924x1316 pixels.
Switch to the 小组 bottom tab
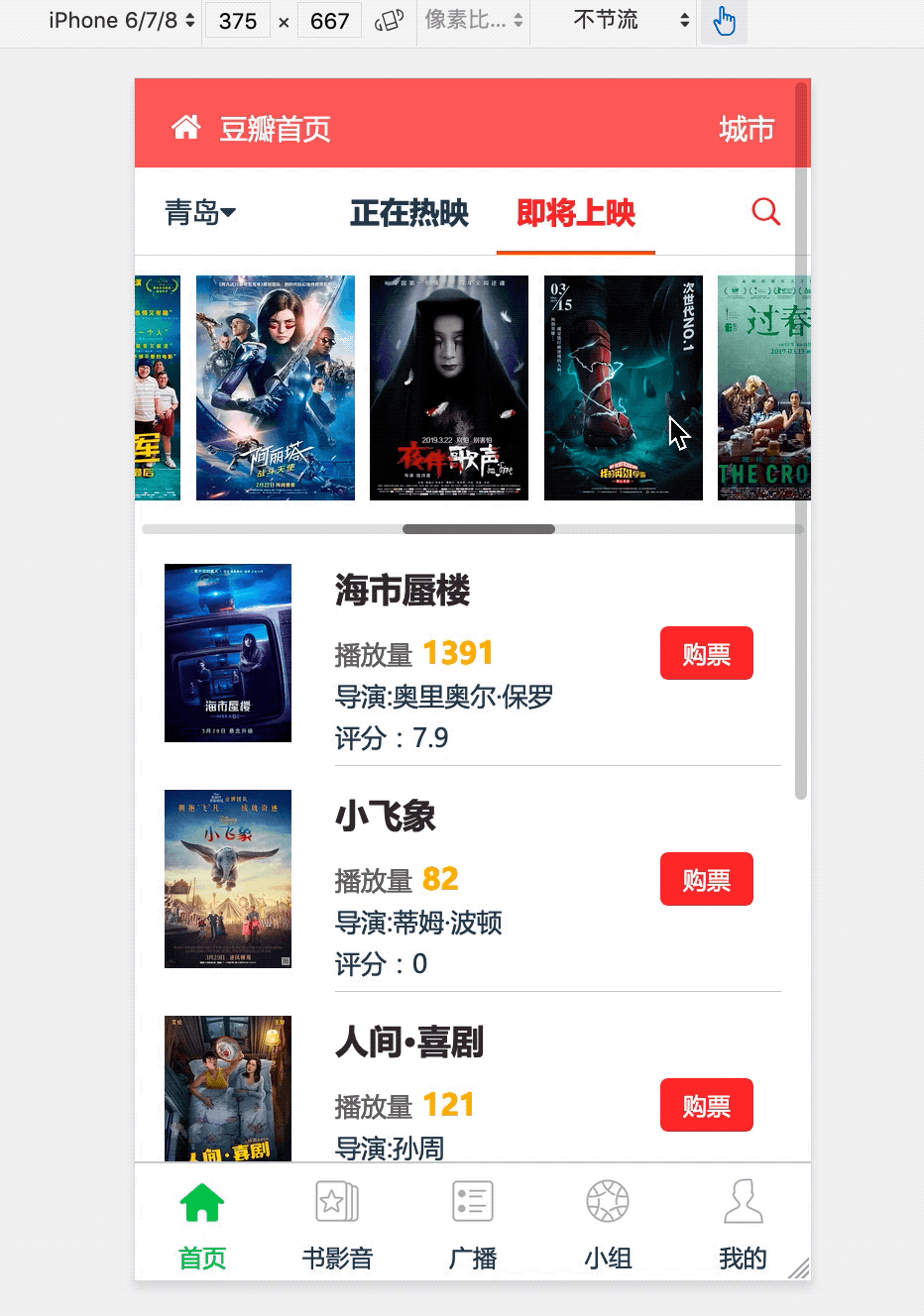pos(608,1225)
